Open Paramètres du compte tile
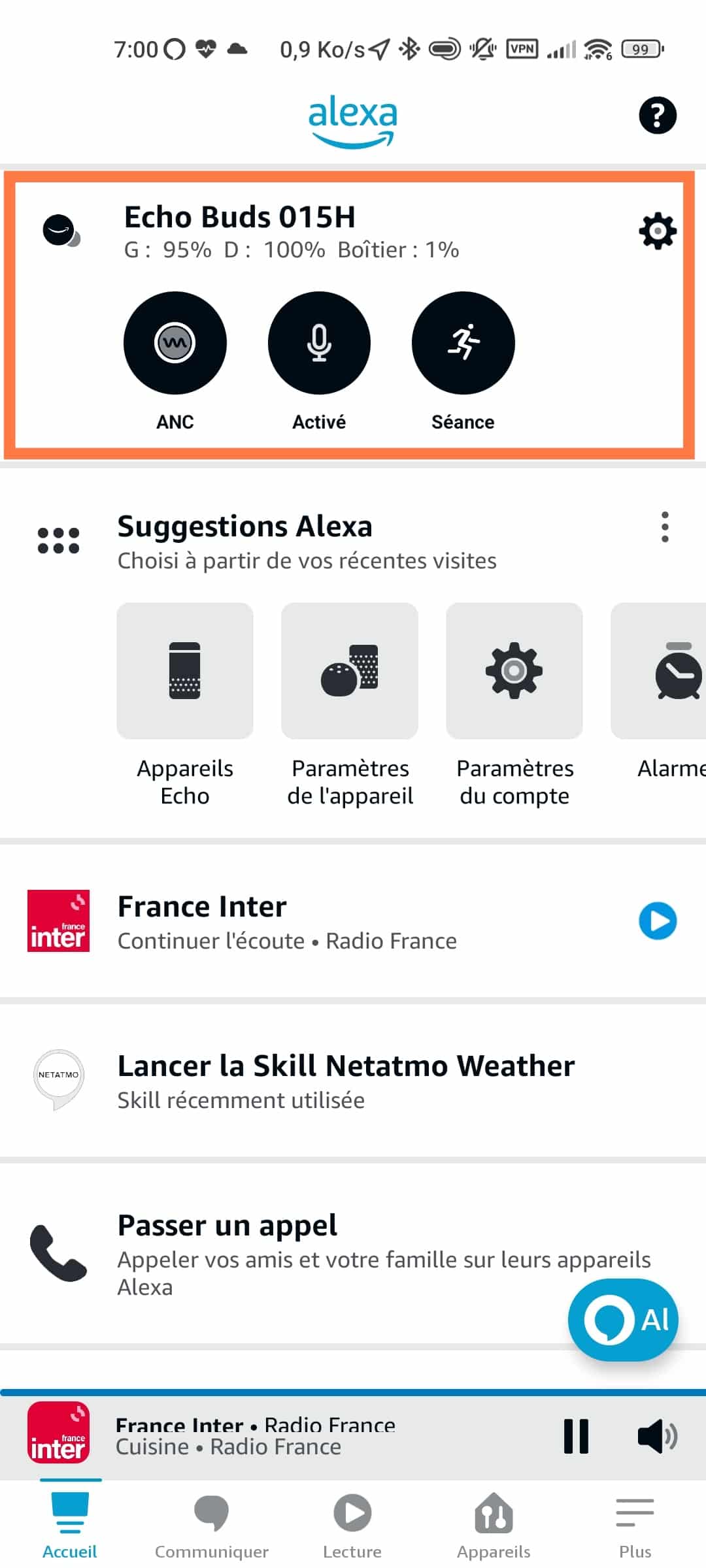Image resolution: width=706 pixels, height=1568 pixels. 514,706
